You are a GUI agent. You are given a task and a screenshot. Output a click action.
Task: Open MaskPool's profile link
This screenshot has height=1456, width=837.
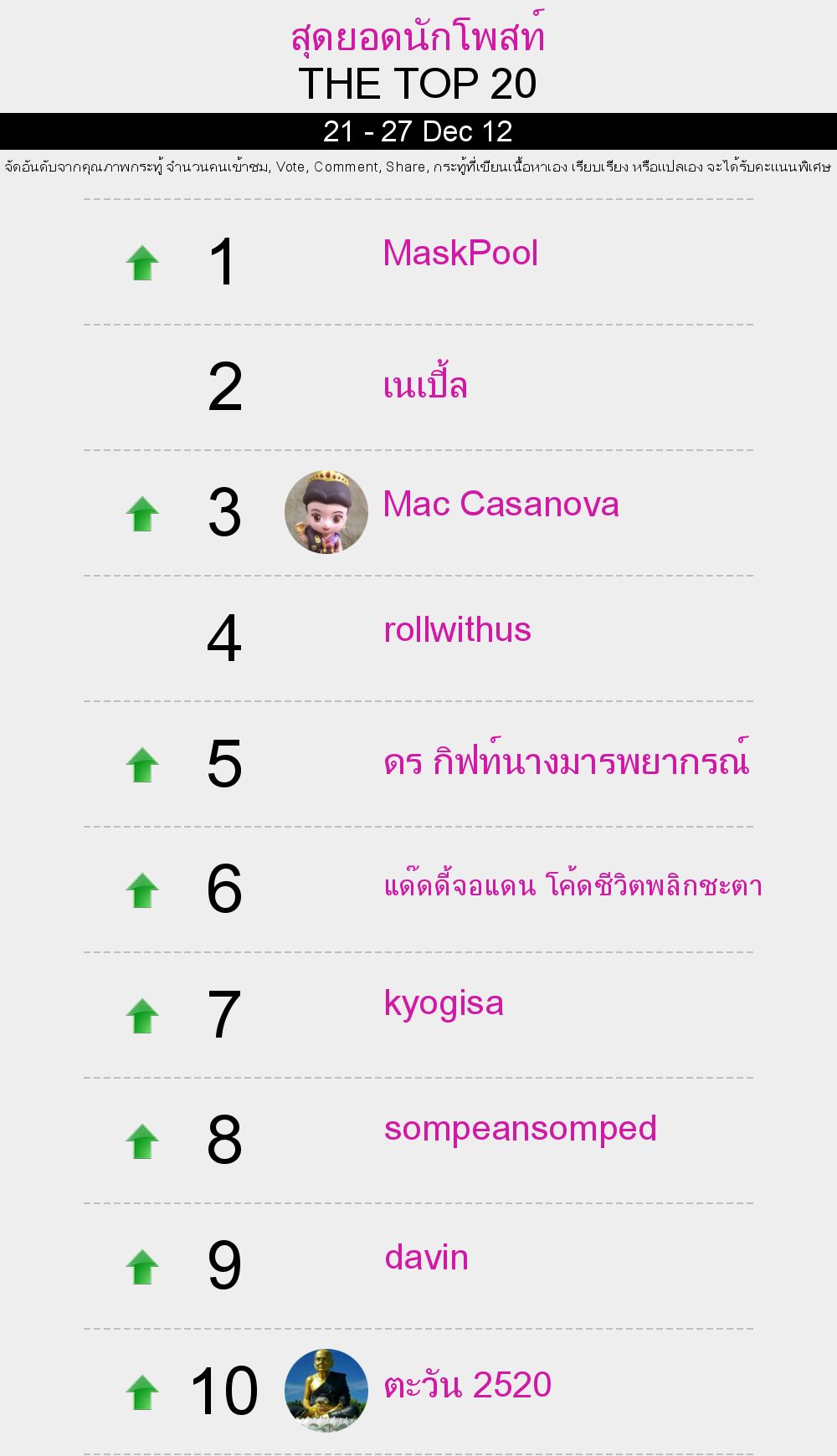pyautogui.click(x=460, y=254)
